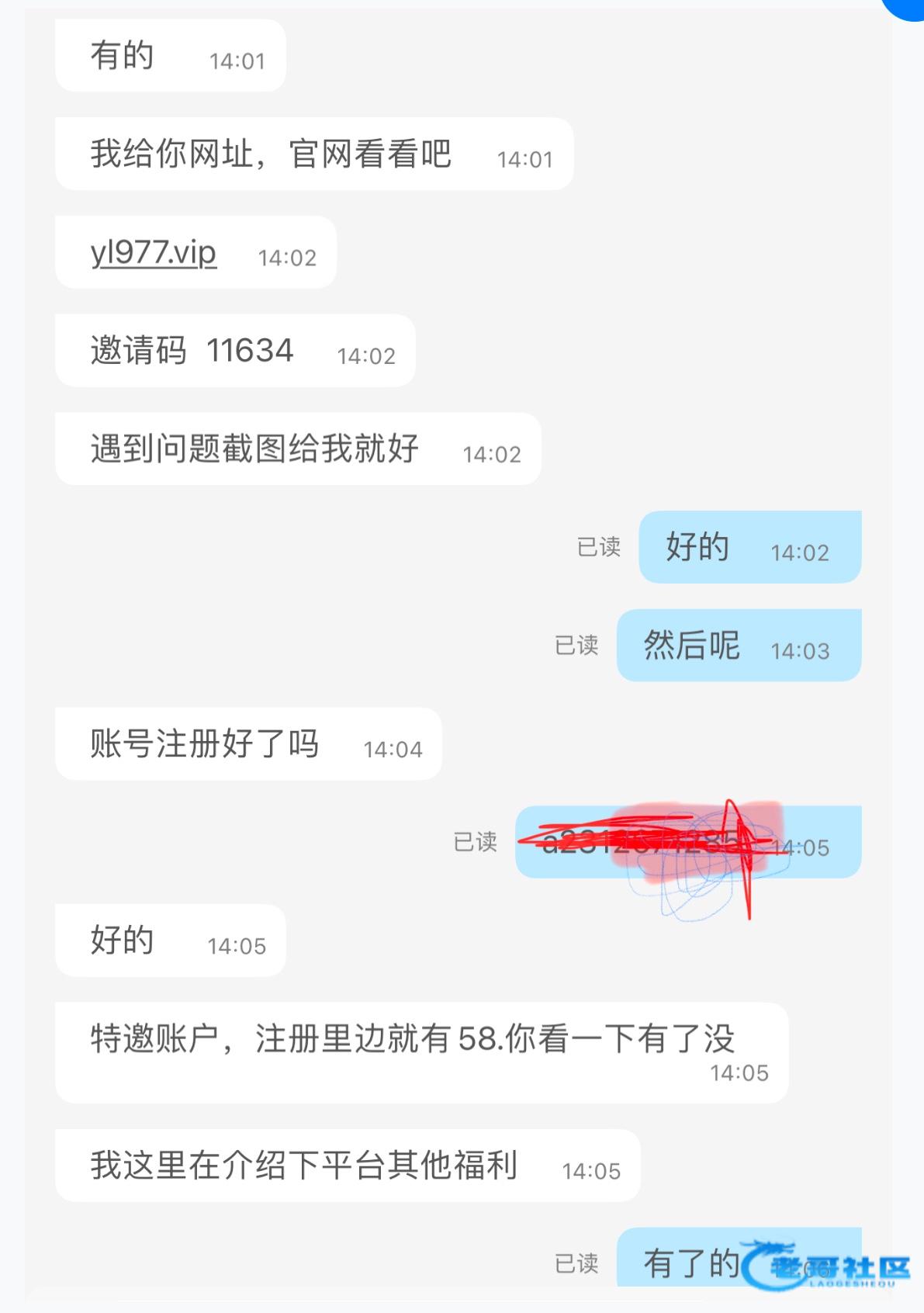The image size is (924, 1313).
Task: Open the yl977.vip link
Action: (153, 253)
